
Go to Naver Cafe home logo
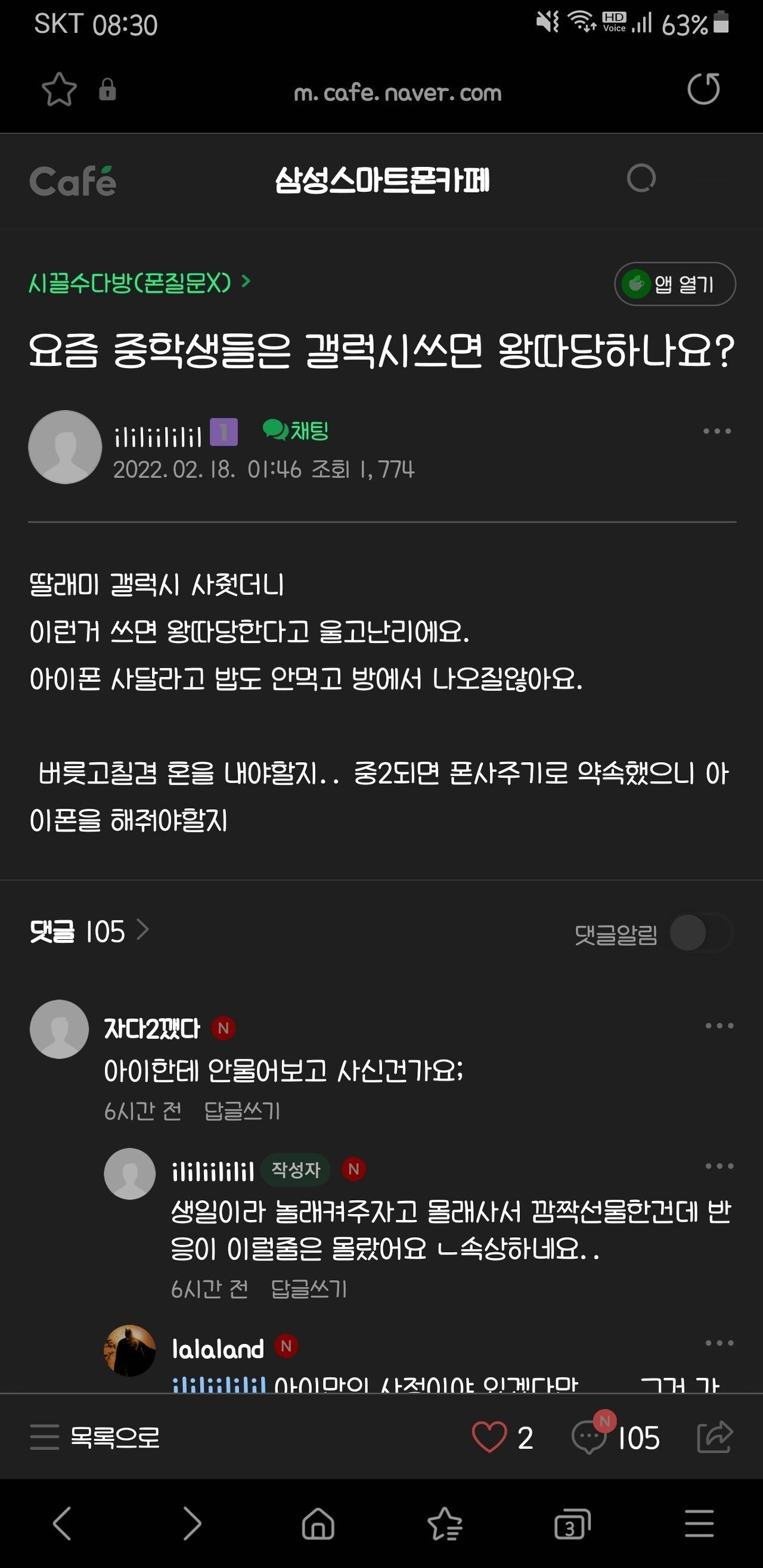click(73, 181)
